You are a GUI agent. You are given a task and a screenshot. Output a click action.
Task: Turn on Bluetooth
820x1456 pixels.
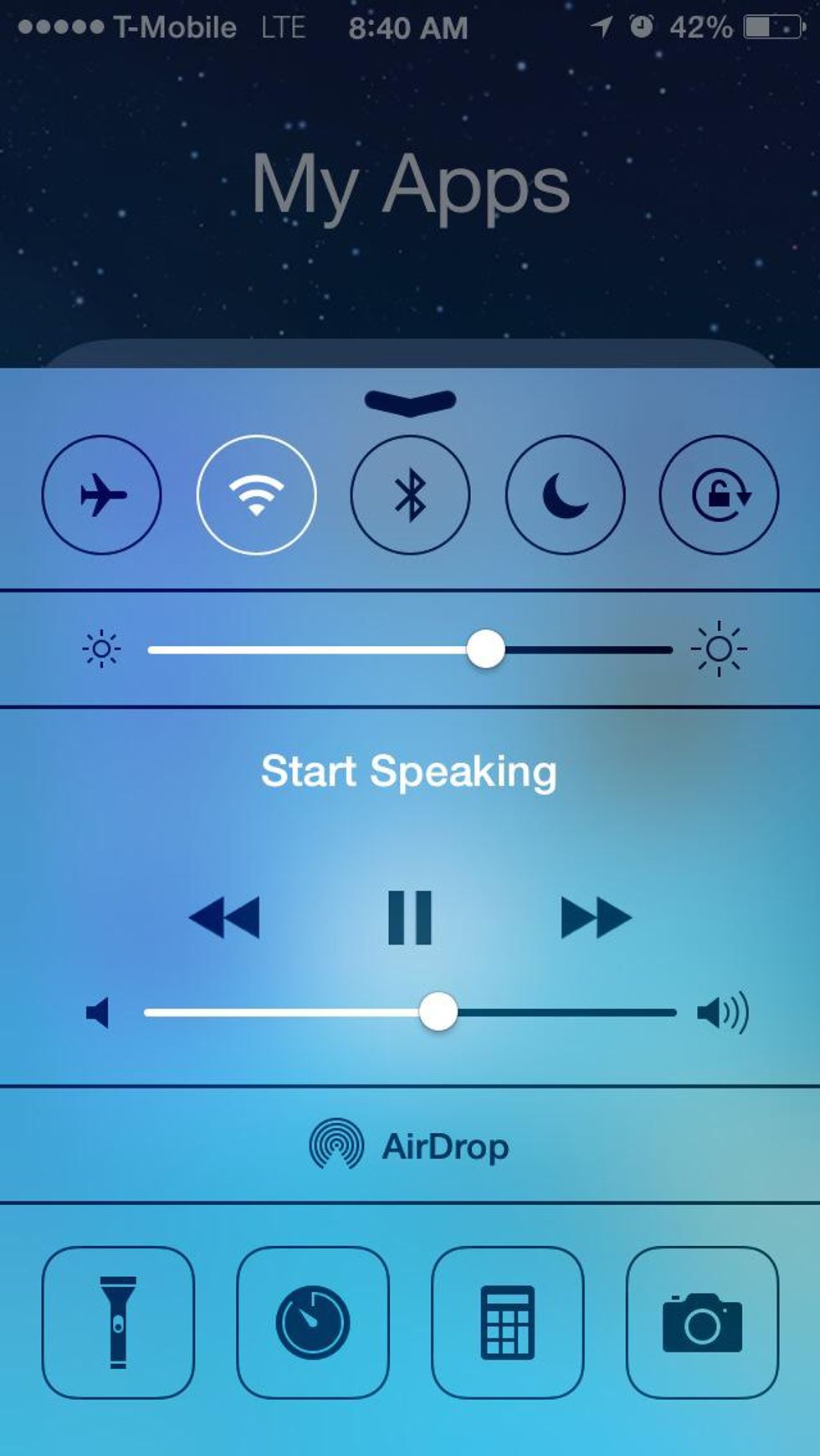pos(410,495)
